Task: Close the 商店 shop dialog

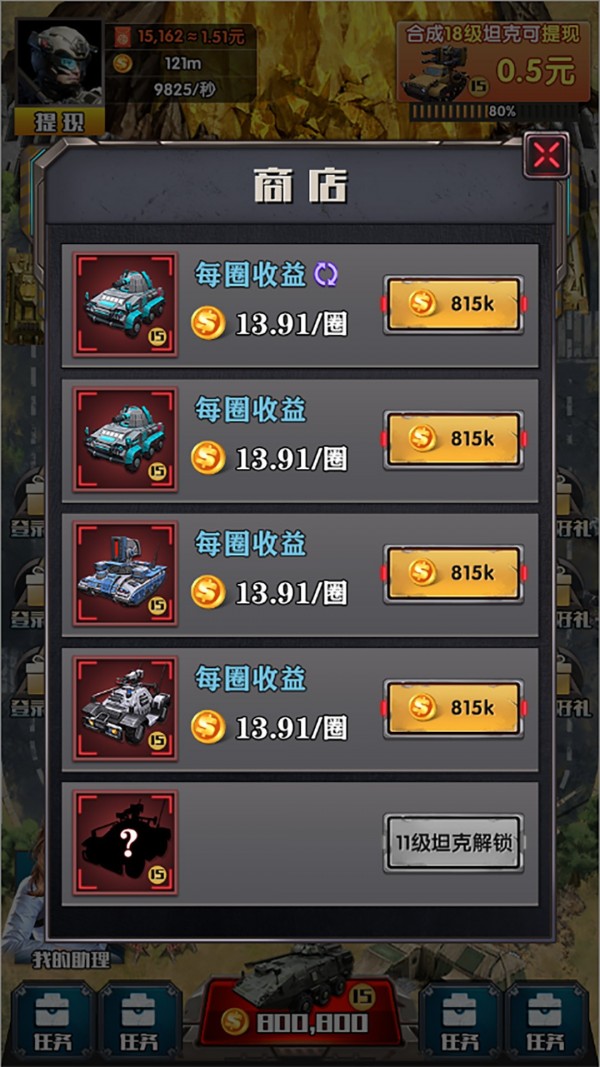Action: pyautogui.click(x=546, y=155)
